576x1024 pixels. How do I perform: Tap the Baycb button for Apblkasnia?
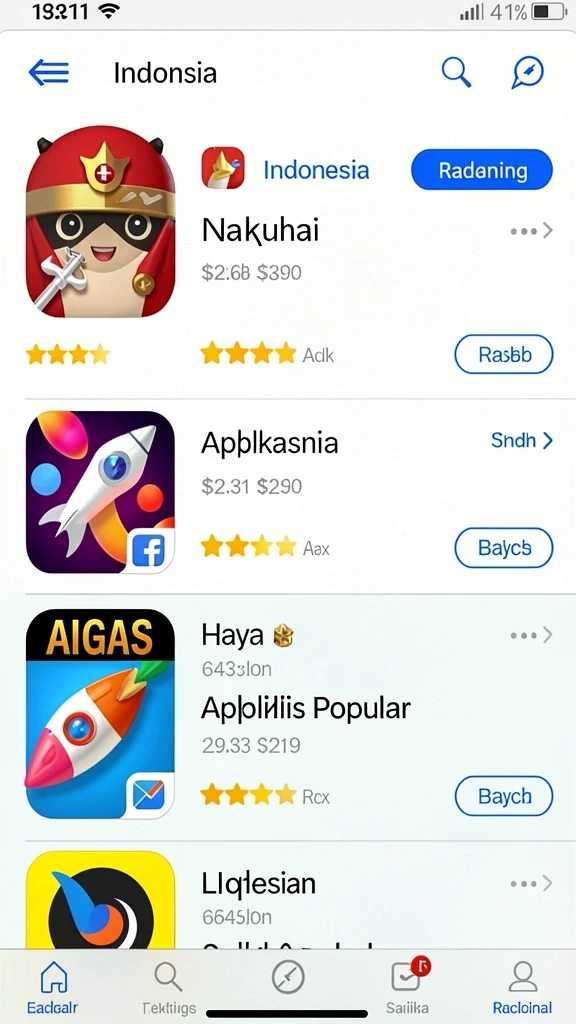pyautogui.click(x=504, y=548)
